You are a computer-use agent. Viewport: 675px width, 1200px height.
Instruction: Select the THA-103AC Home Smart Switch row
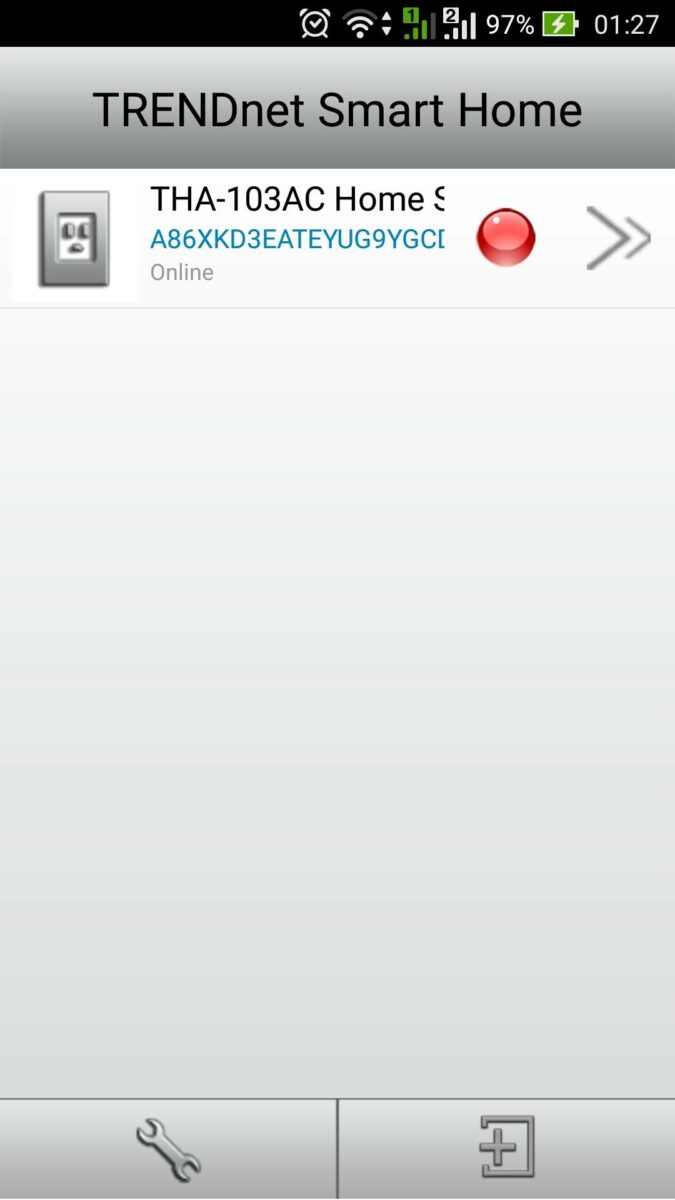tap(296, 238)
